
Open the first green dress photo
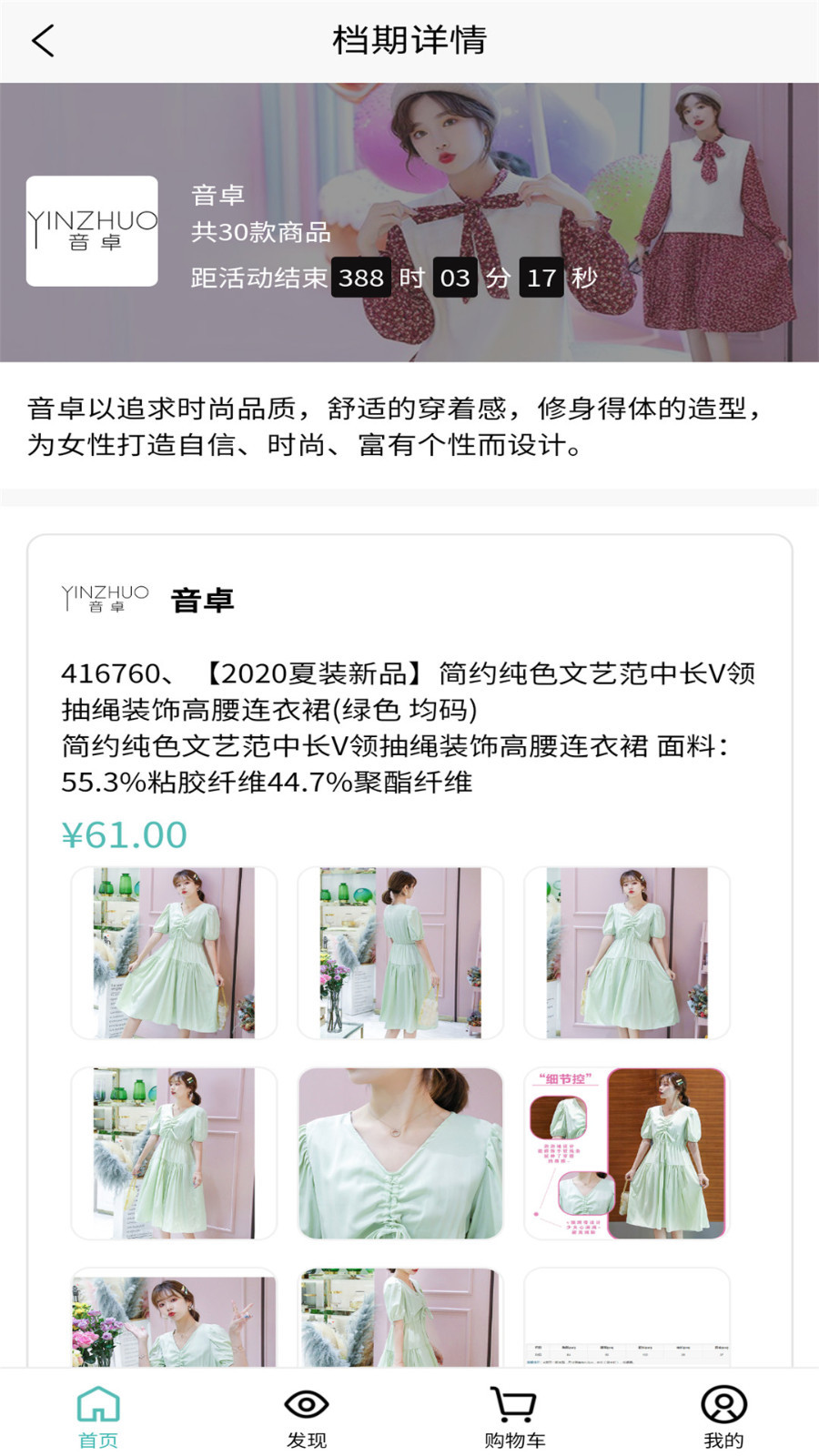[x=174, y=953]
